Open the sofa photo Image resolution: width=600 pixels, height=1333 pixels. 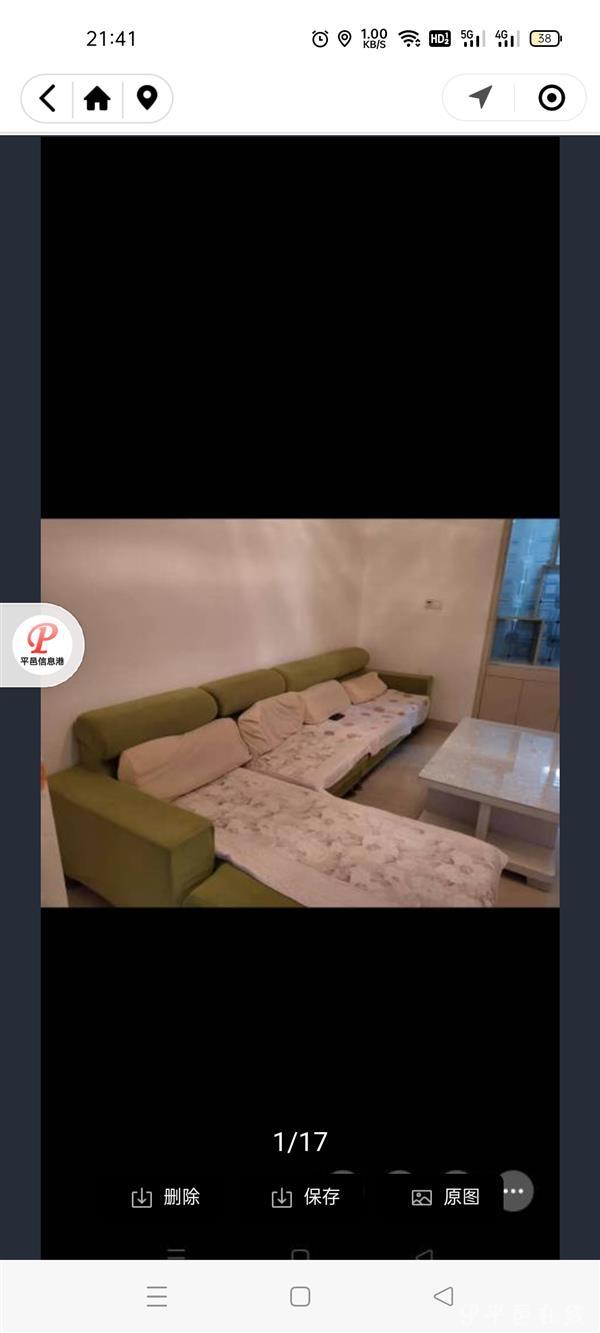pos(300,712)
